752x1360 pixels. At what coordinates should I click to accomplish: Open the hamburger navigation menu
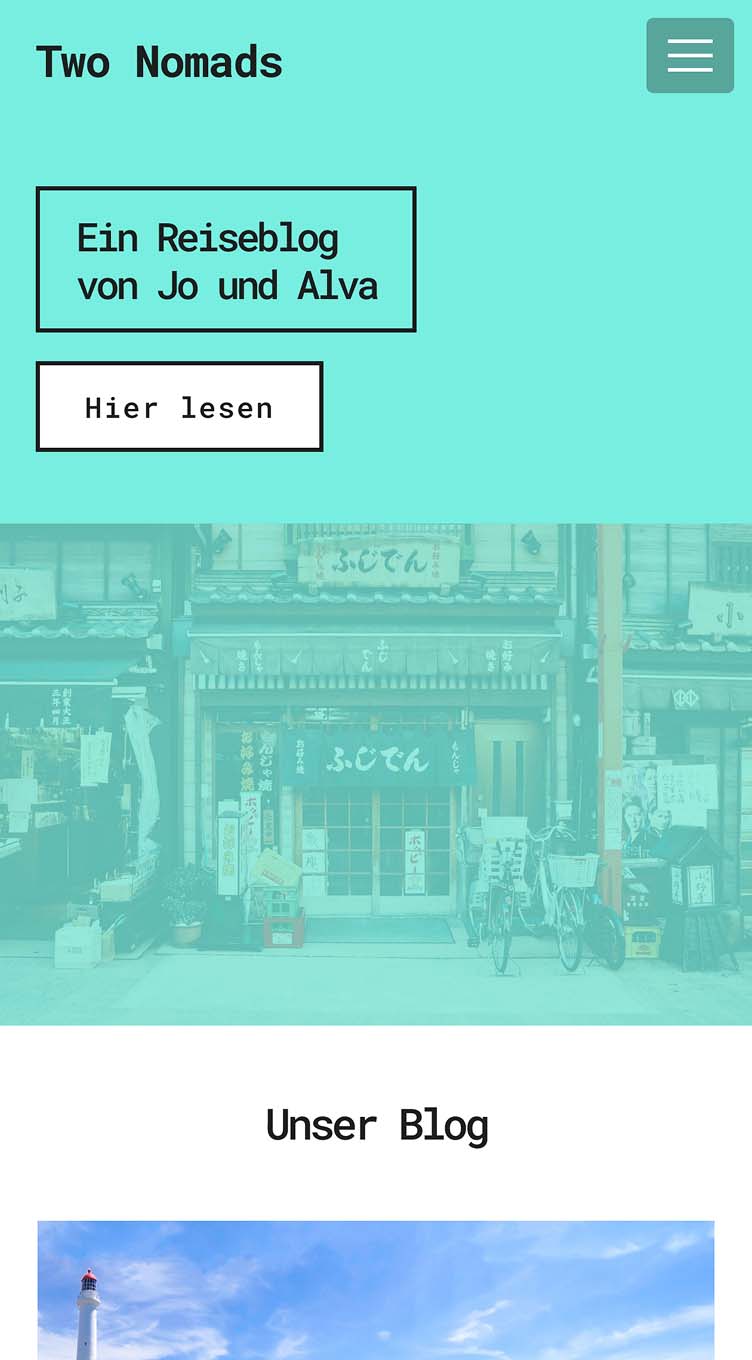[x=690, y=56]
